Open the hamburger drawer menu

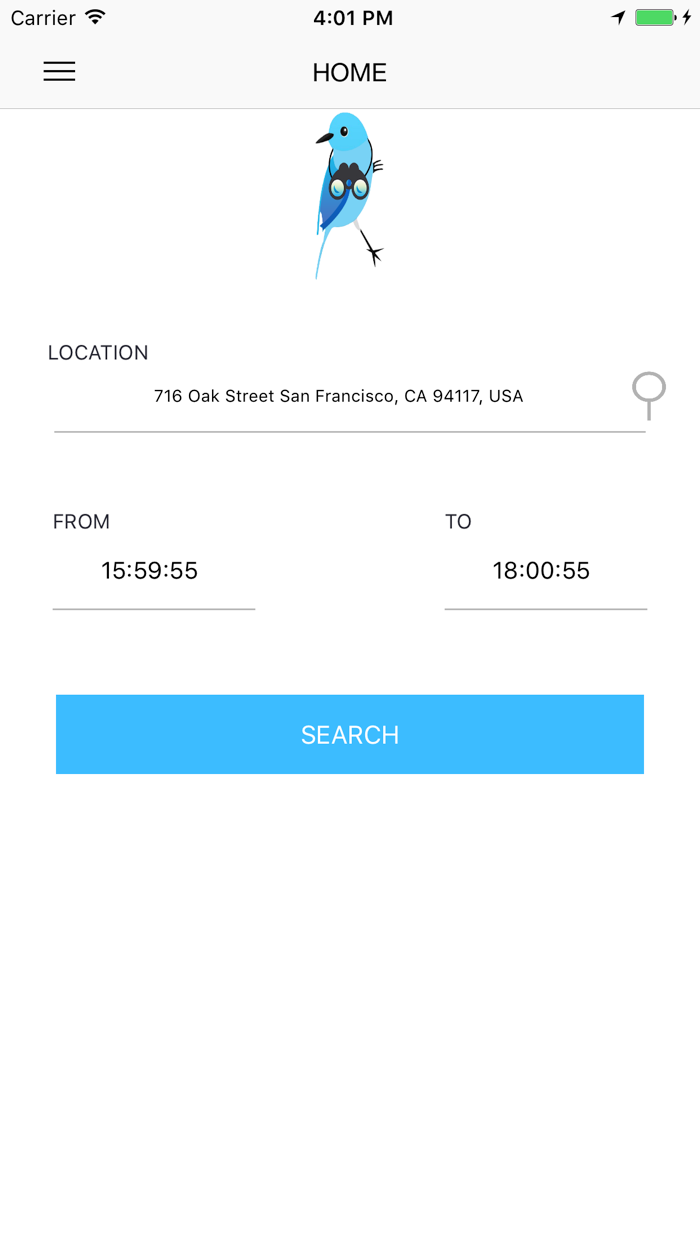pyautogui.click(x=59, y=72)
